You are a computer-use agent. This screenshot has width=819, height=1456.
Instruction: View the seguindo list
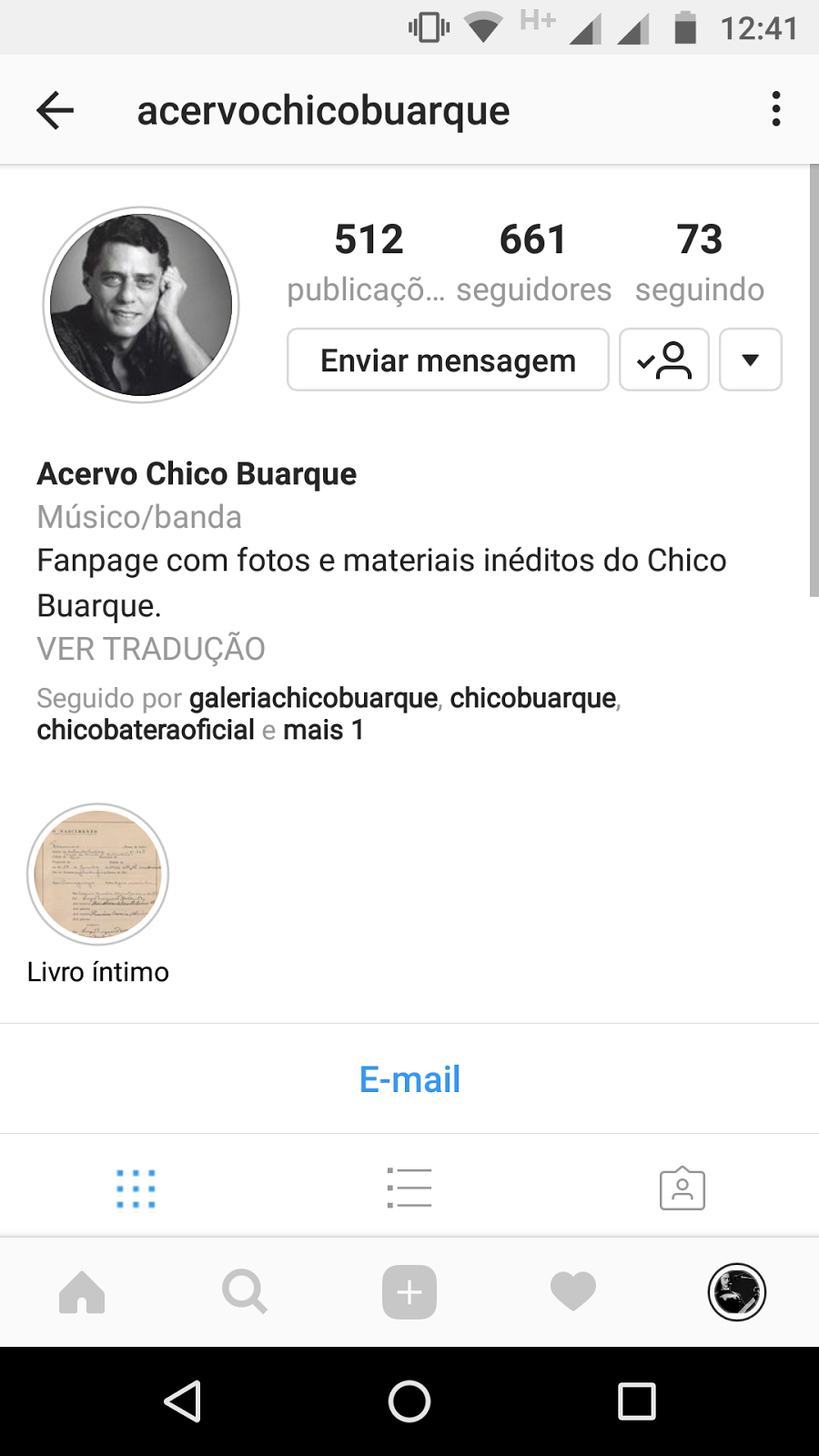(699, 261)
